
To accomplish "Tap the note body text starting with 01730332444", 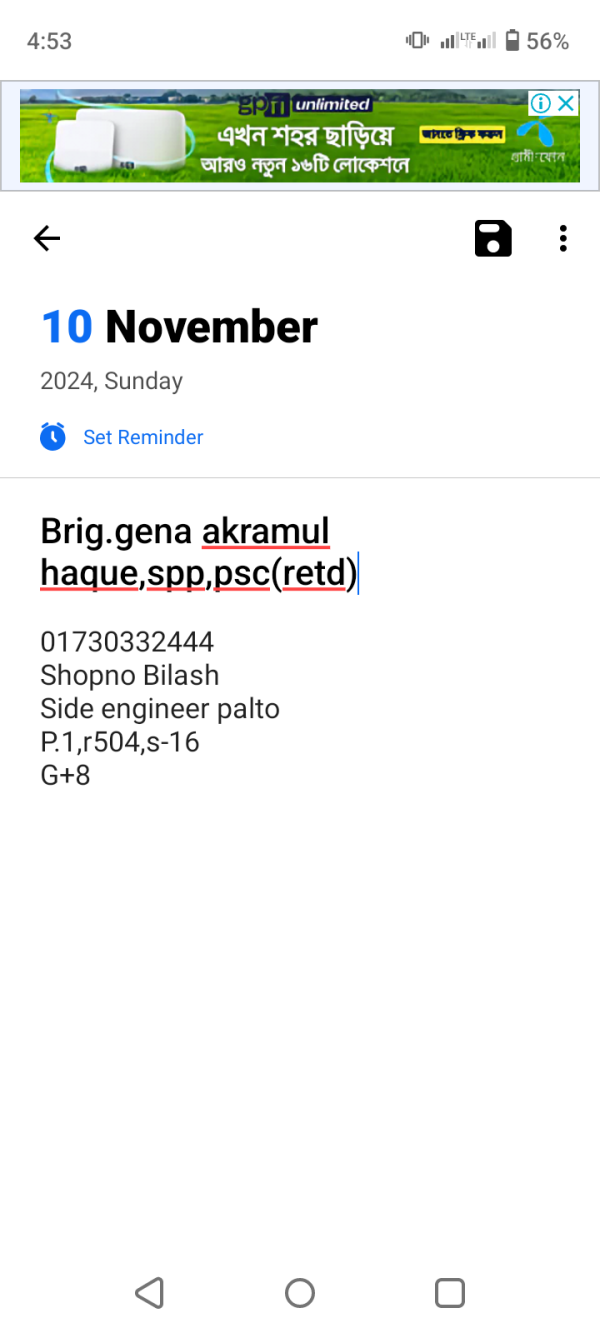I will point(160,708).
